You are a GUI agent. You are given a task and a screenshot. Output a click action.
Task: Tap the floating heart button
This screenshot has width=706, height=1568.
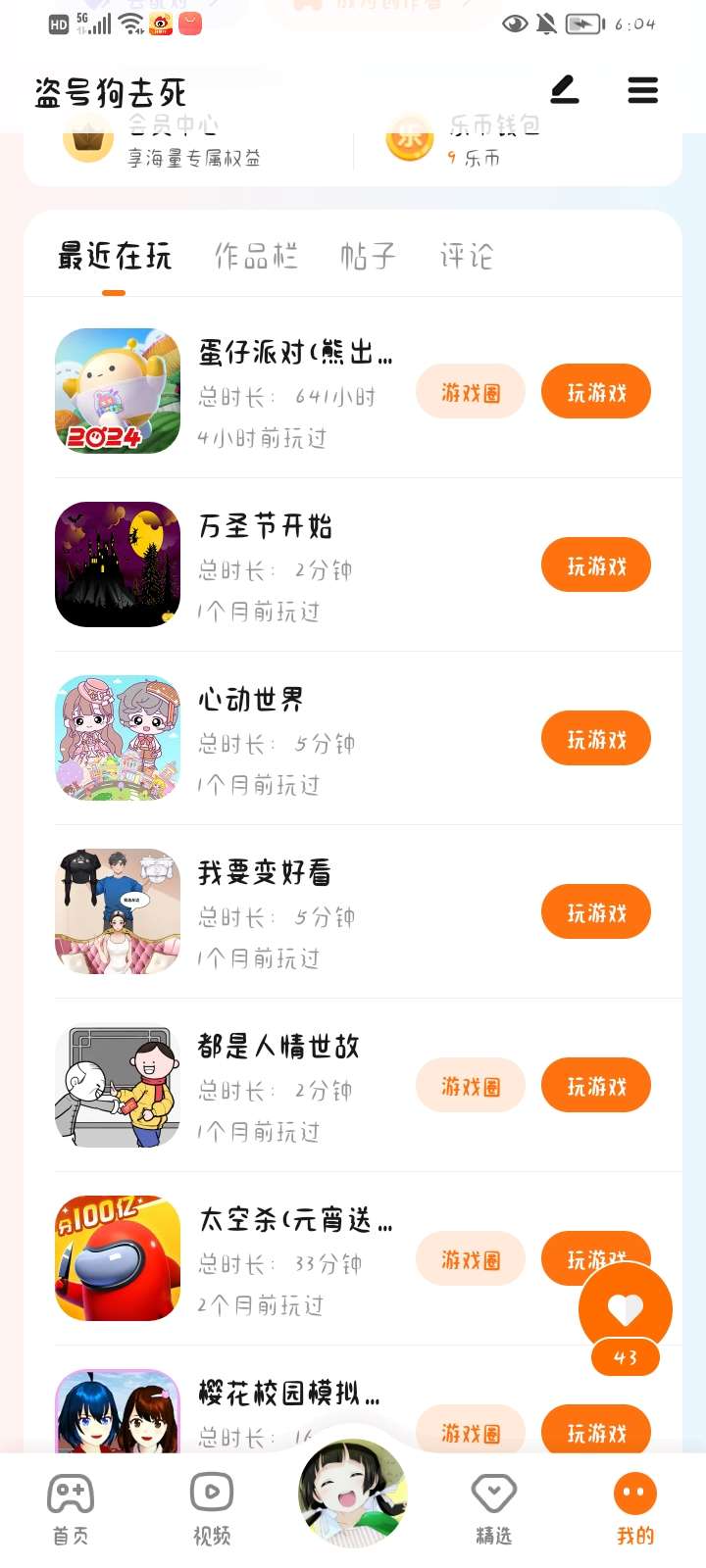coord(626,1309)
